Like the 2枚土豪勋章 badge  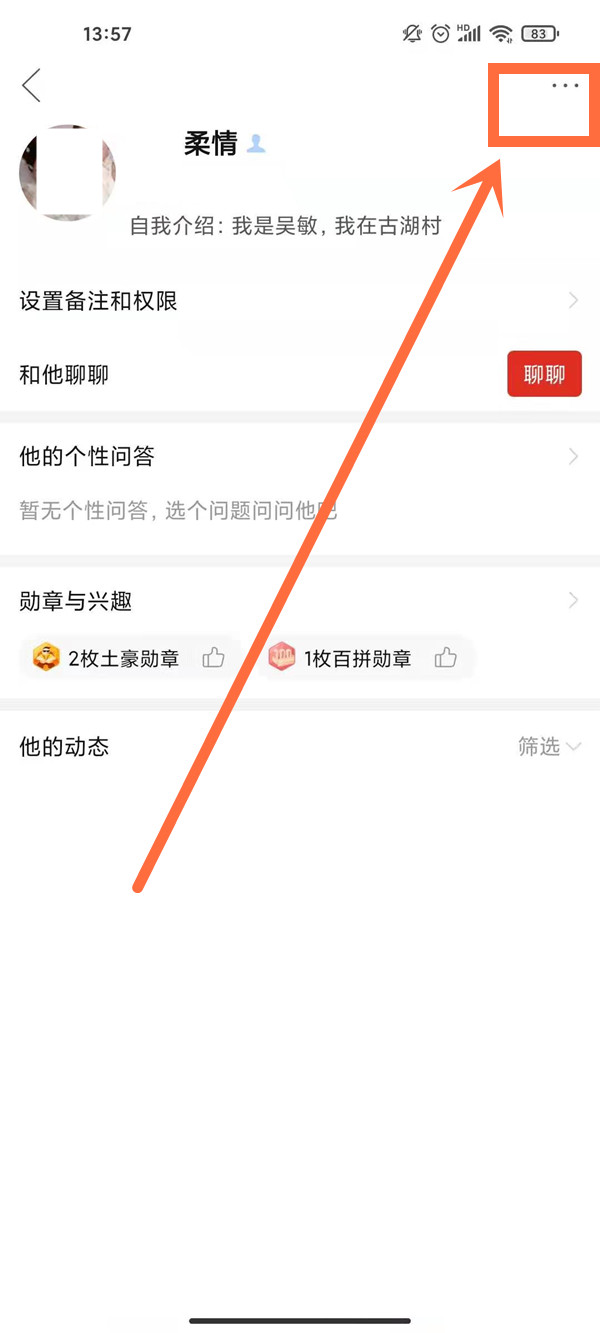pyautogui.click(x=213, y=658)
